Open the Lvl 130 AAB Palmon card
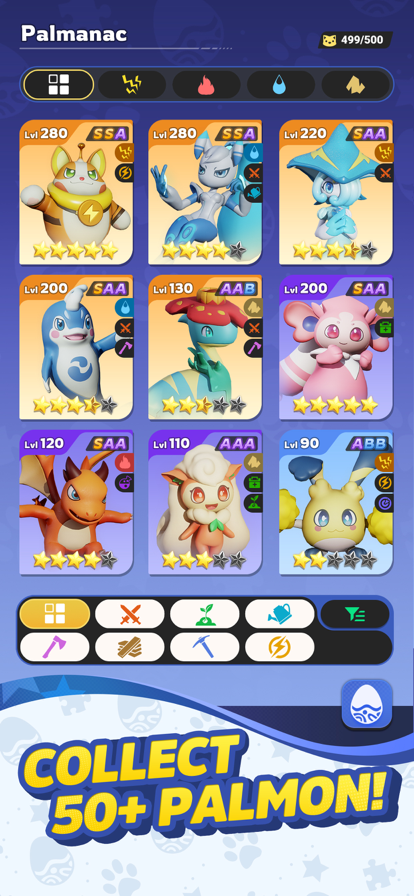This screenshot has height=896, width=414. pyautogui.click(x=206, y=347)
